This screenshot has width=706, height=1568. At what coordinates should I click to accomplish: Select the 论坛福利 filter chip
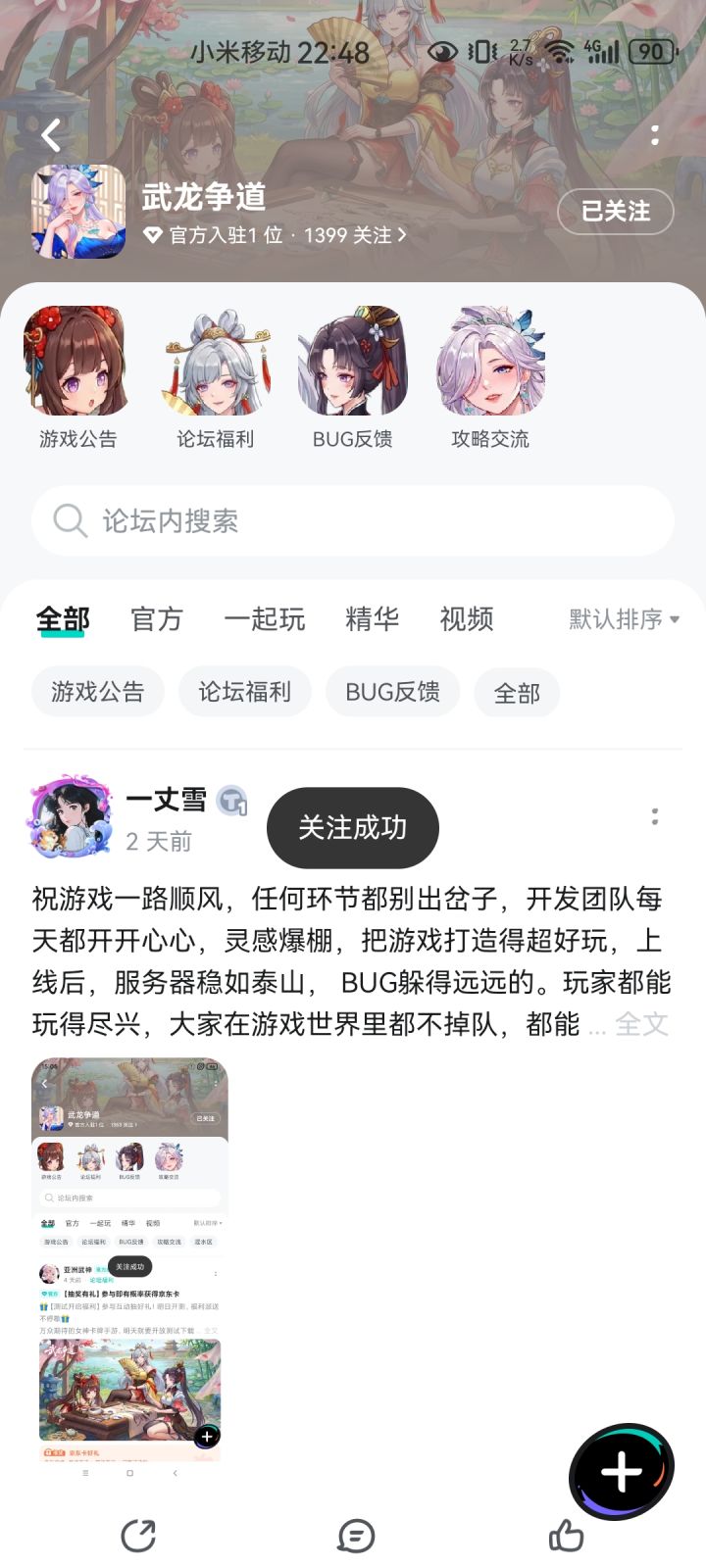click(x=245, y=692)
